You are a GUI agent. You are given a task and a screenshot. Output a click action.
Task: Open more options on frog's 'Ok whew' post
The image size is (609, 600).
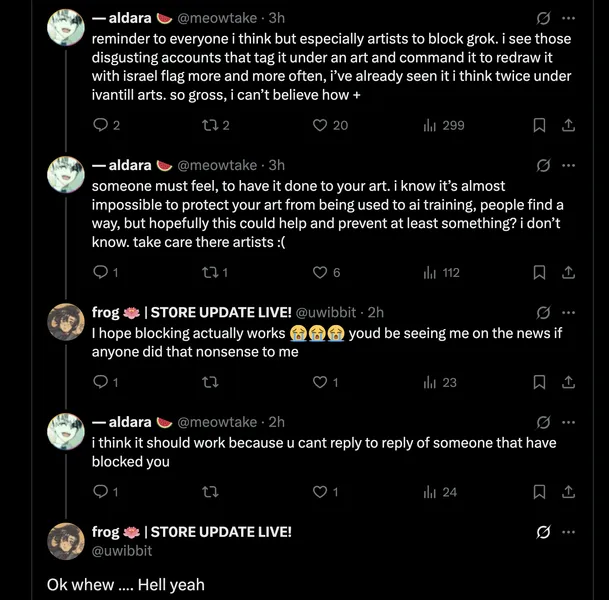pos(568,532)
